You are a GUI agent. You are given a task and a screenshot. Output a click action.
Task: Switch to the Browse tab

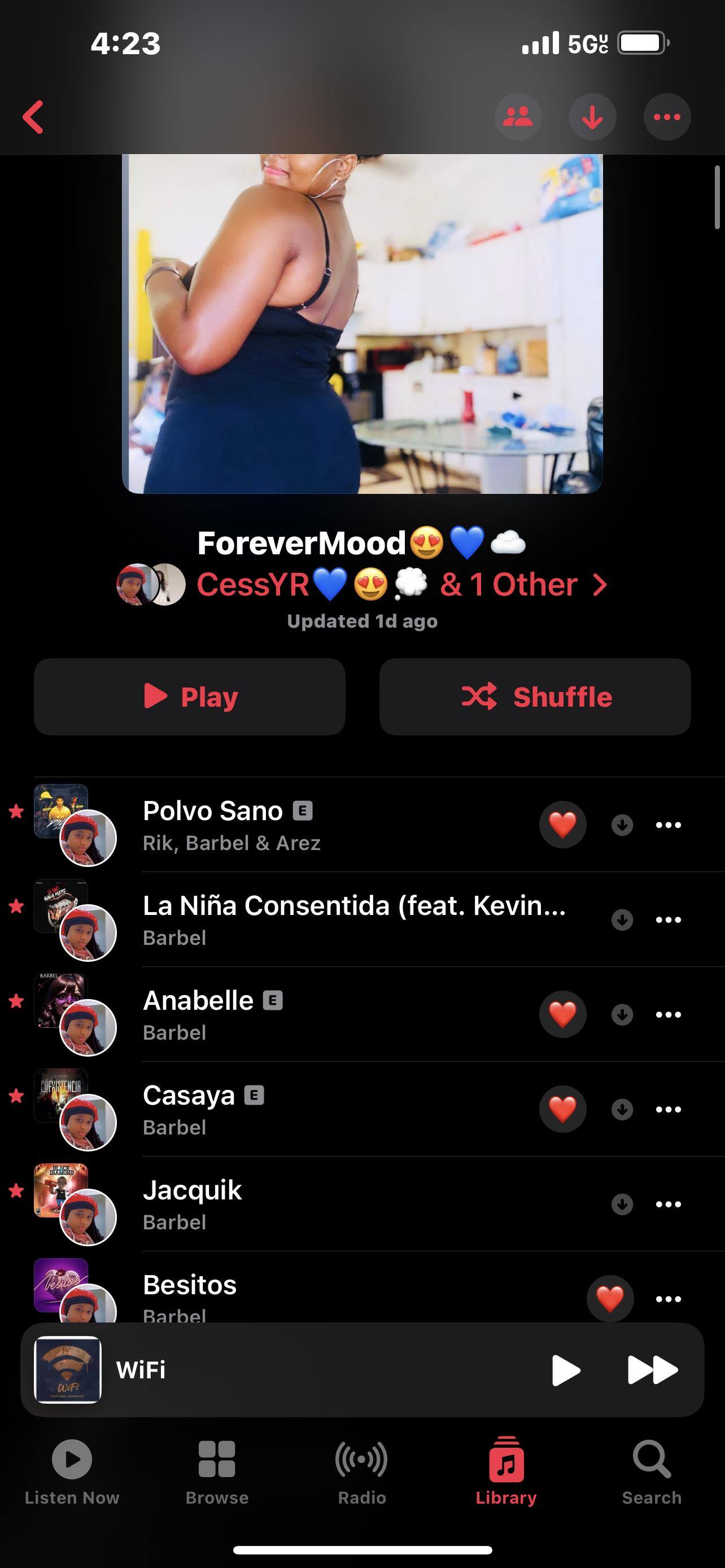coord(217,1470)
